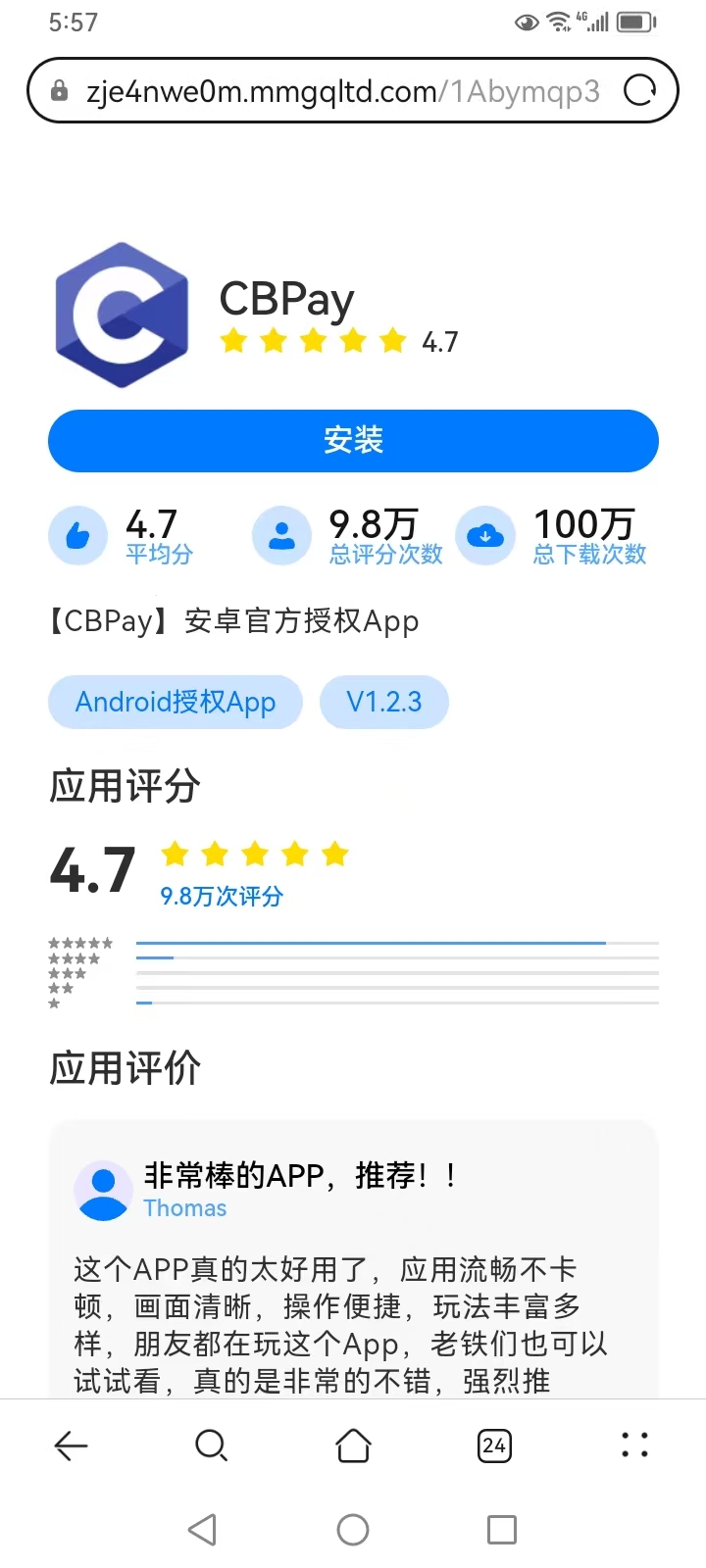The image size is (706, 1568).
Task: Tap the blue 安装 install button
Action: click(353, 441)
